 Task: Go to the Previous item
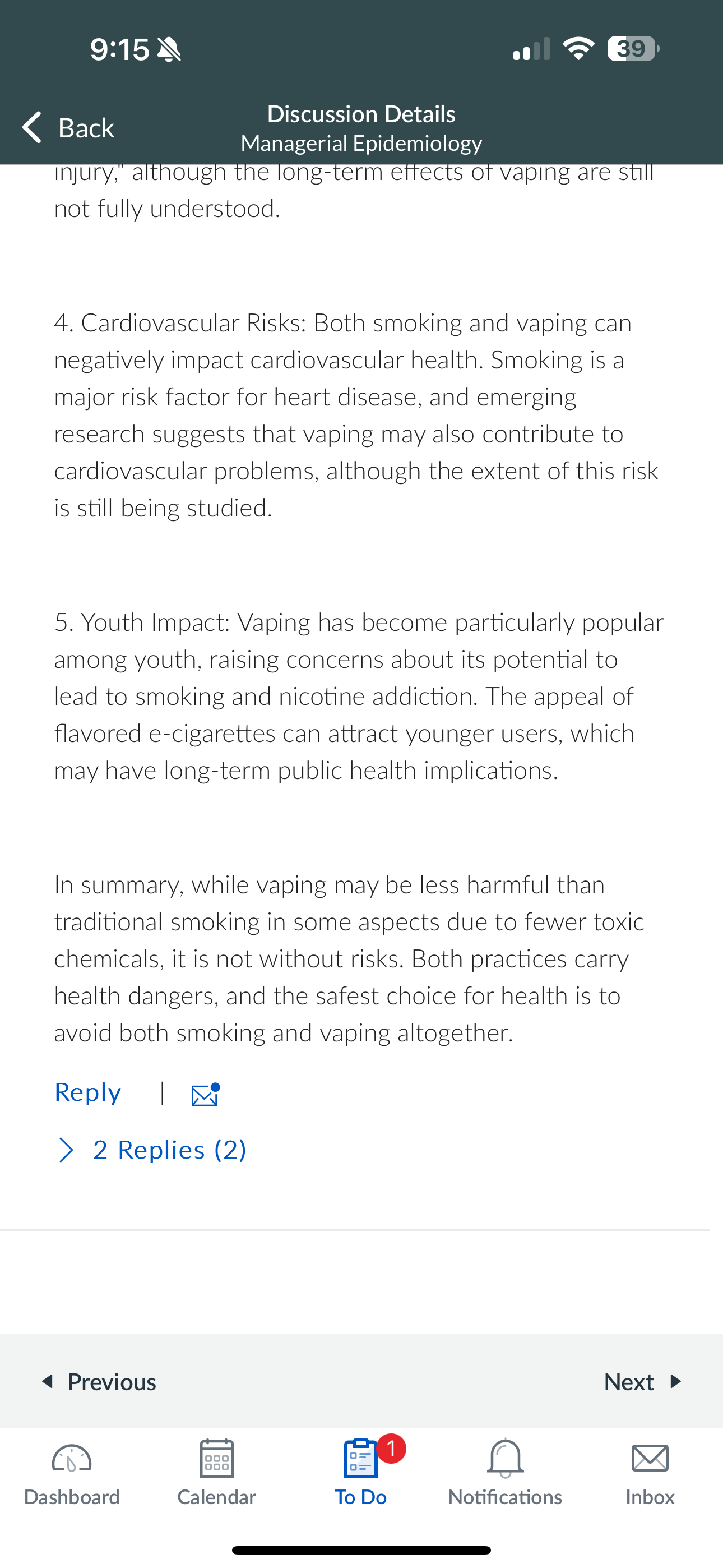[99, 1382]
